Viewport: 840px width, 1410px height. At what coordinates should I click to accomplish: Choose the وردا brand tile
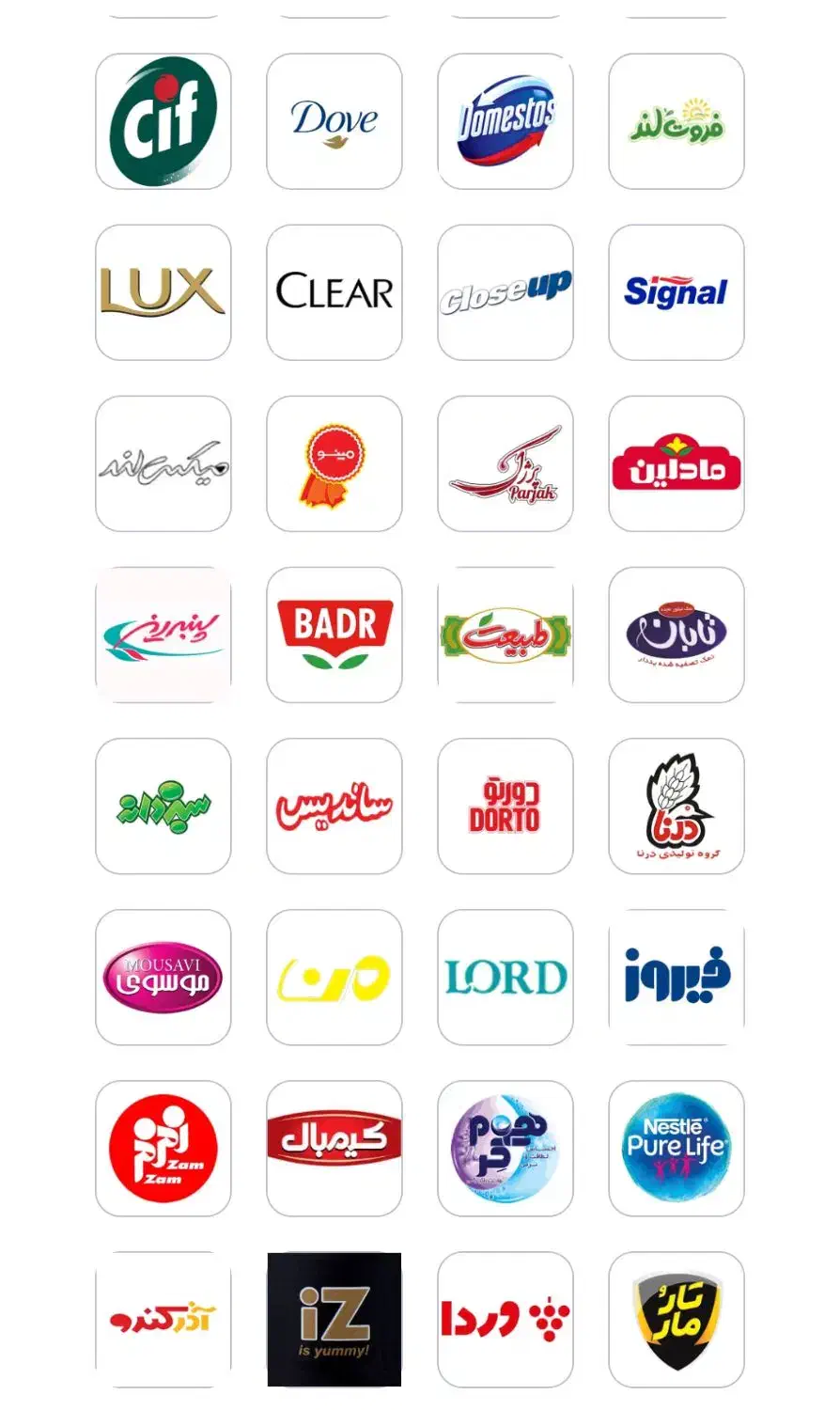pyautogui.click(x=506, y=1319)
